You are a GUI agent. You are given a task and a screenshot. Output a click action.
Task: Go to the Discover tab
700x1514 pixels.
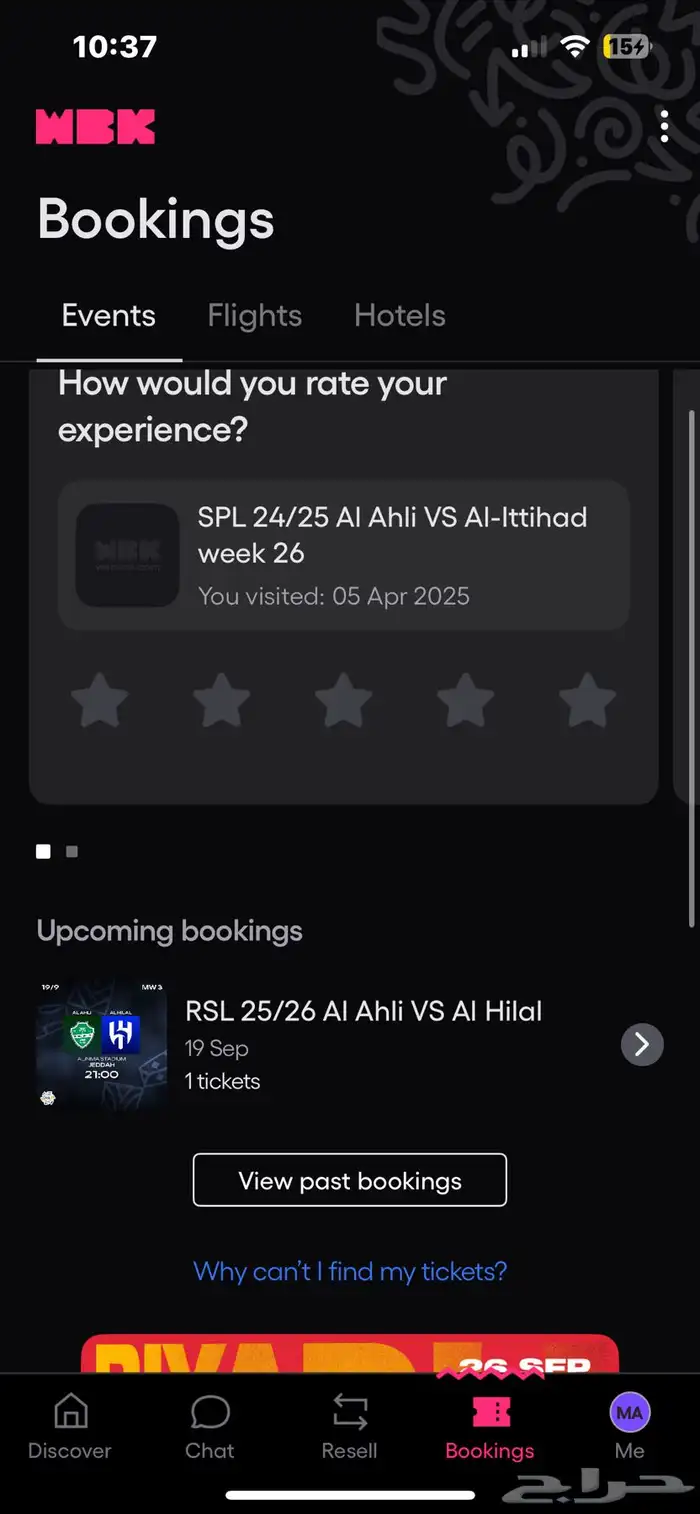coord(70,1428)
